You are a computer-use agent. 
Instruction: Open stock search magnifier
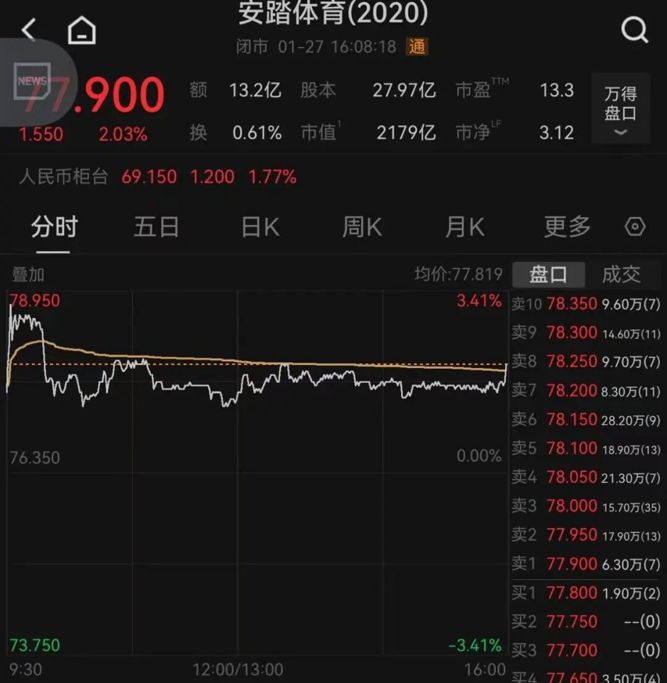[635, 31]
